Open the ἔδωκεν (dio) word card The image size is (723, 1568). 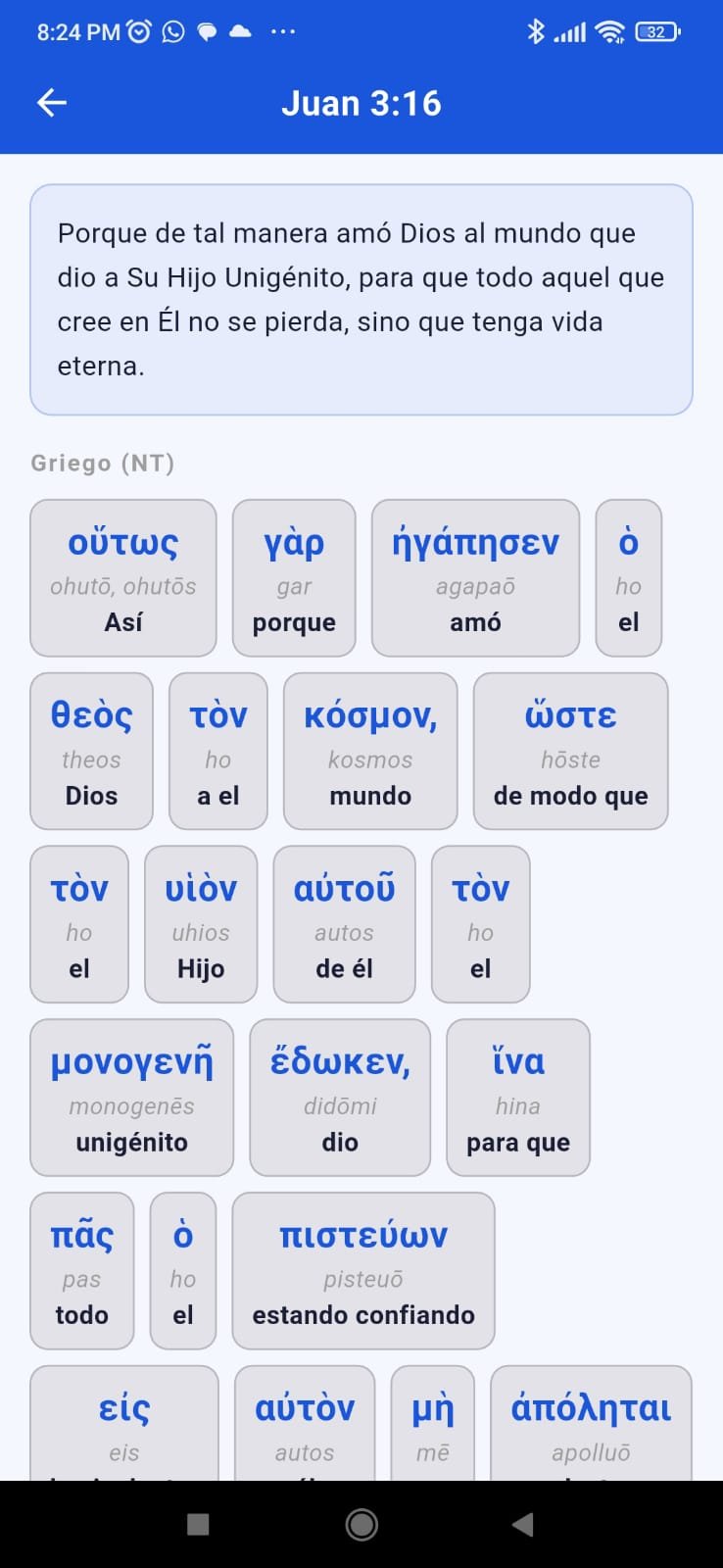tap(340, 1098)
